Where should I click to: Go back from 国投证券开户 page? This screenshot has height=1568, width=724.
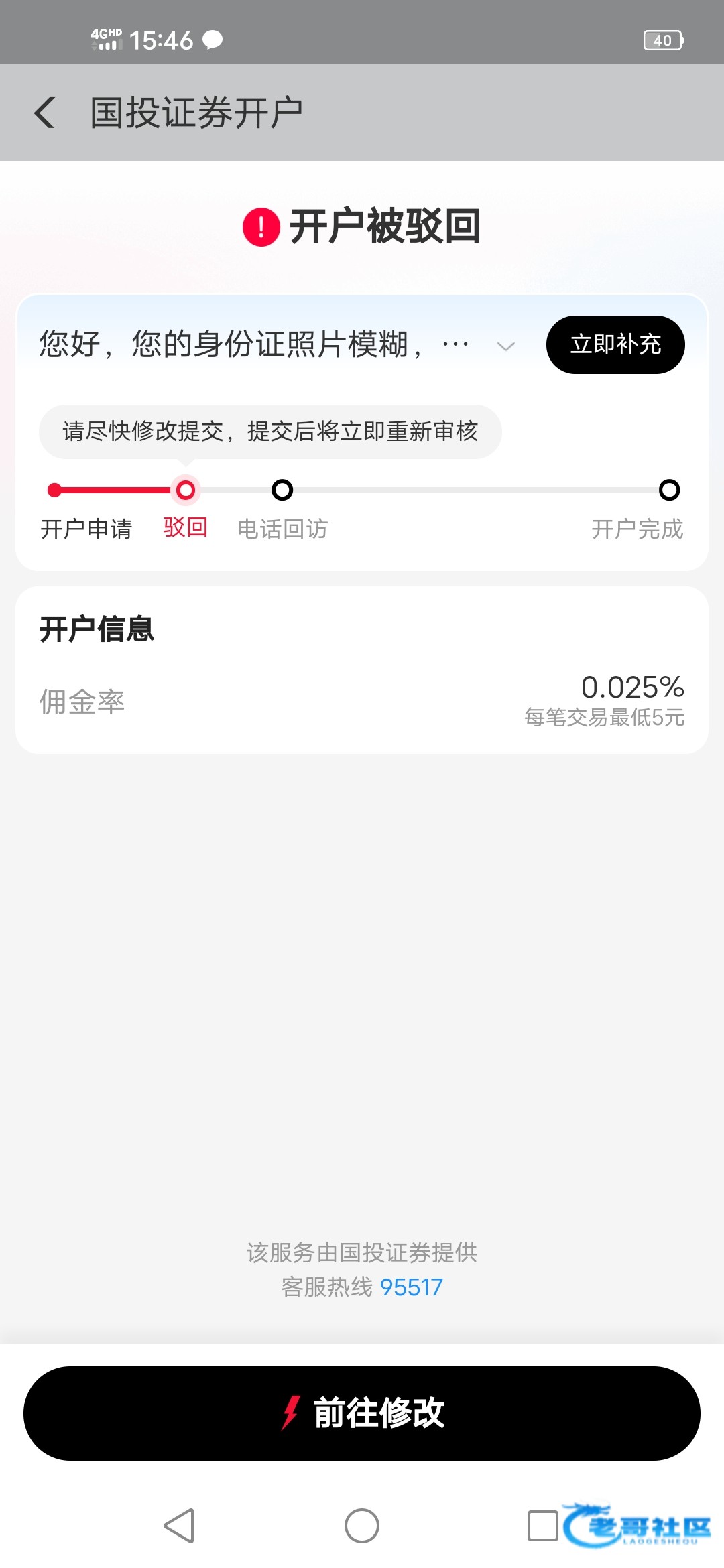(x=46, y=113)
